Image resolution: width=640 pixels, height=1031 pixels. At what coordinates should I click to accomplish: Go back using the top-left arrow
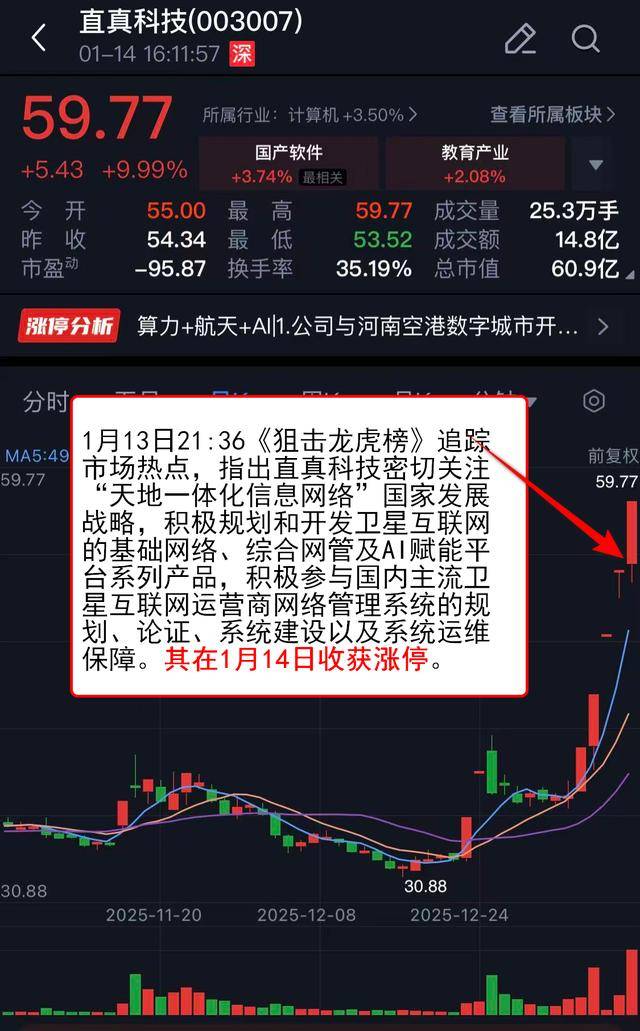[x=38, y=39]
